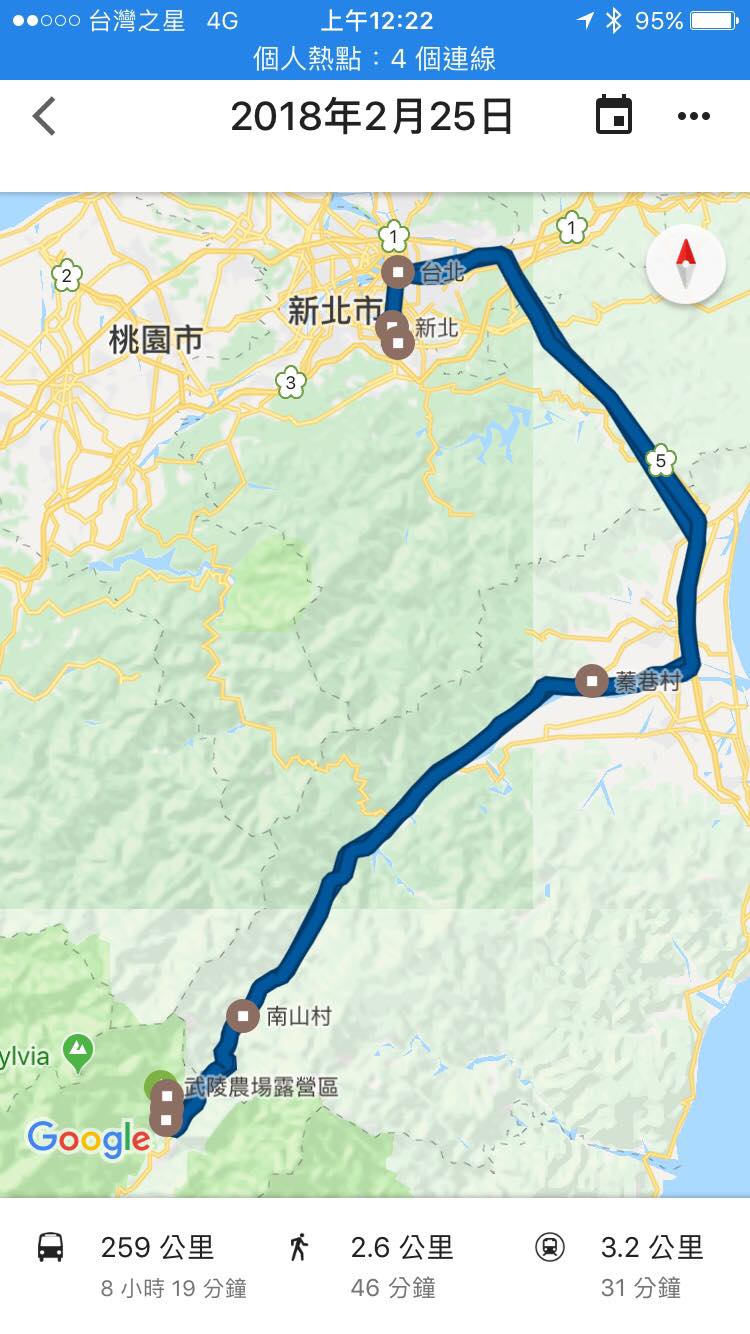Select the 蓁巷村 stop marker
Screen dimensions: 750x1334
(x=592, y=681)
